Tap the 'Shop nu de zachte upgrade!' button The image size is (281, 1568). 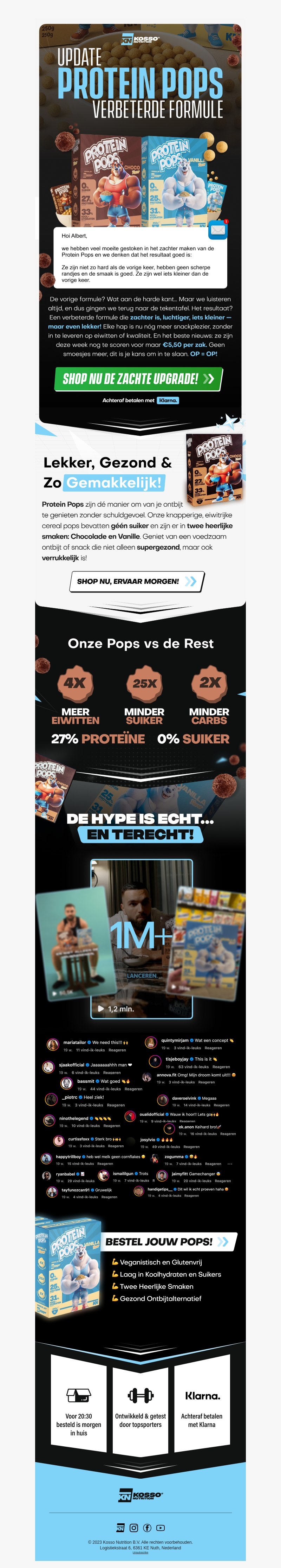(x=139, y=379)
